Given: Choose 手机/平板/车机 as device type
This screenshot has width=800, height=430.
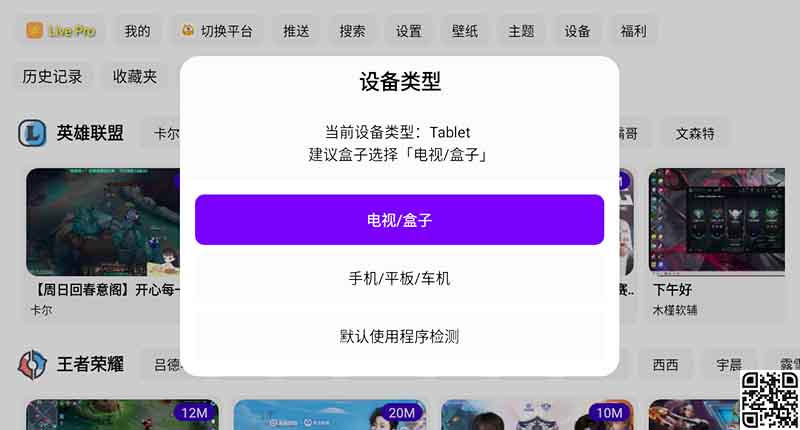Looking at the screenshot, I should click(399, 278).
